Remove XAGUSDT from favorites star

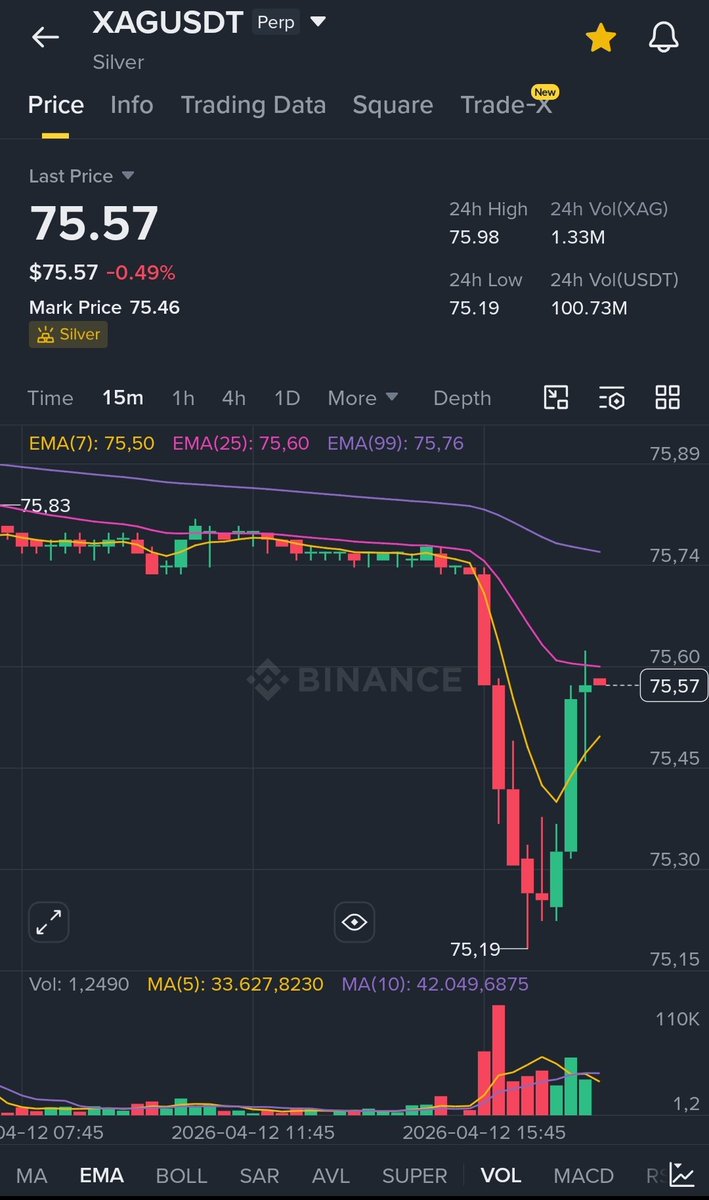(x=601, y=38)
